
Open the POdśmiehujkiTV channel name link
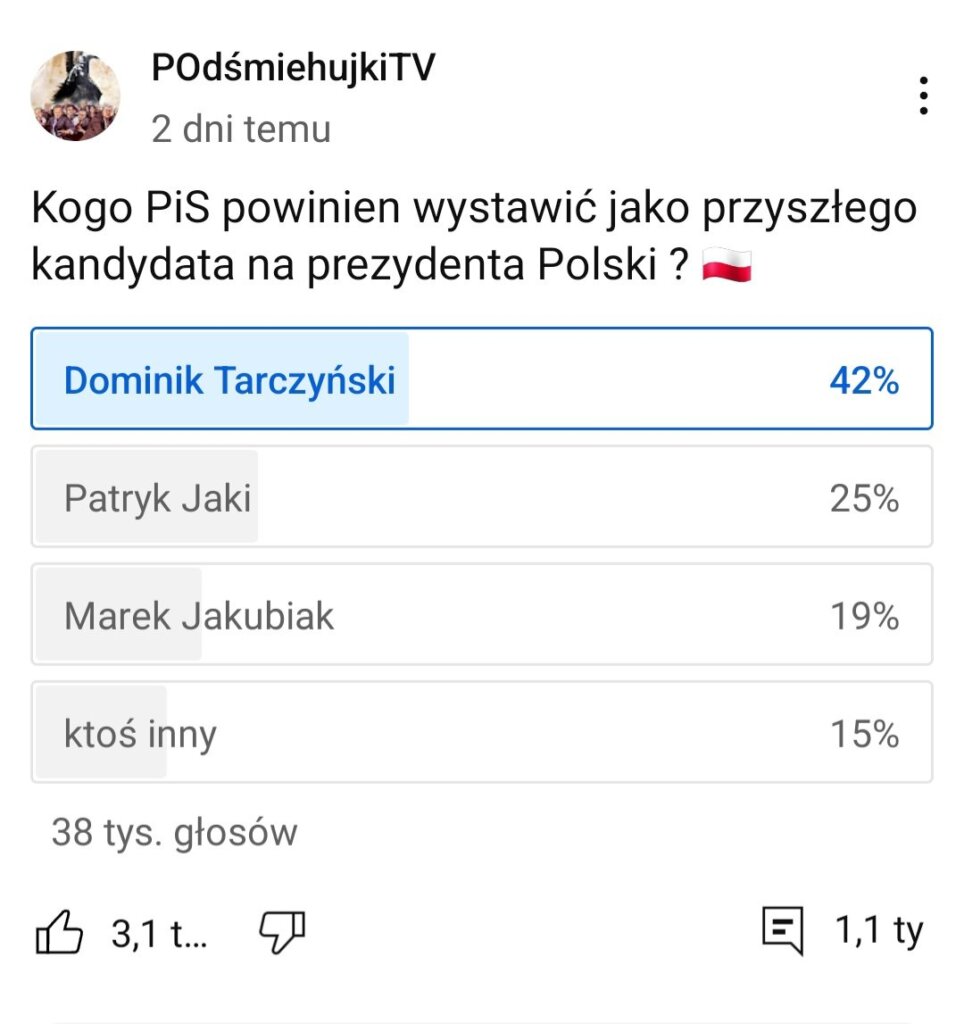pos(293,68)
